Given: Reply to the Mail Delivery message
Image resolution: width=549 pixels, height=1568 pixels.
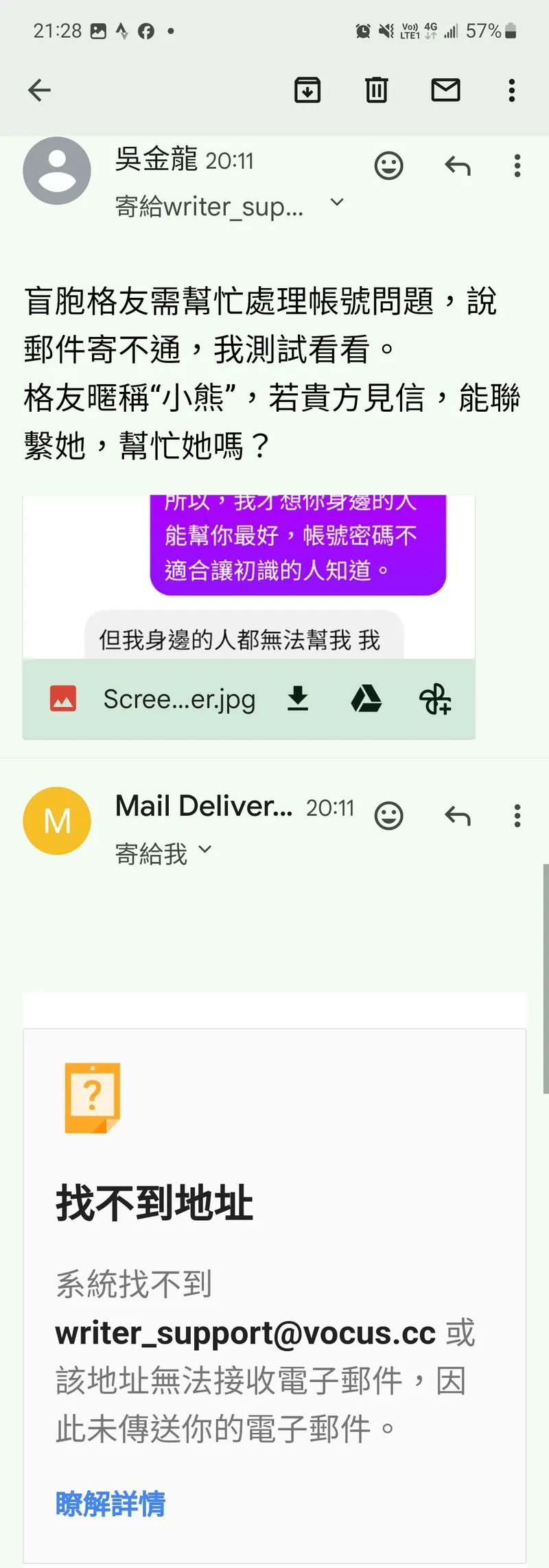Looking at the screenshot, I should [458, 816].
